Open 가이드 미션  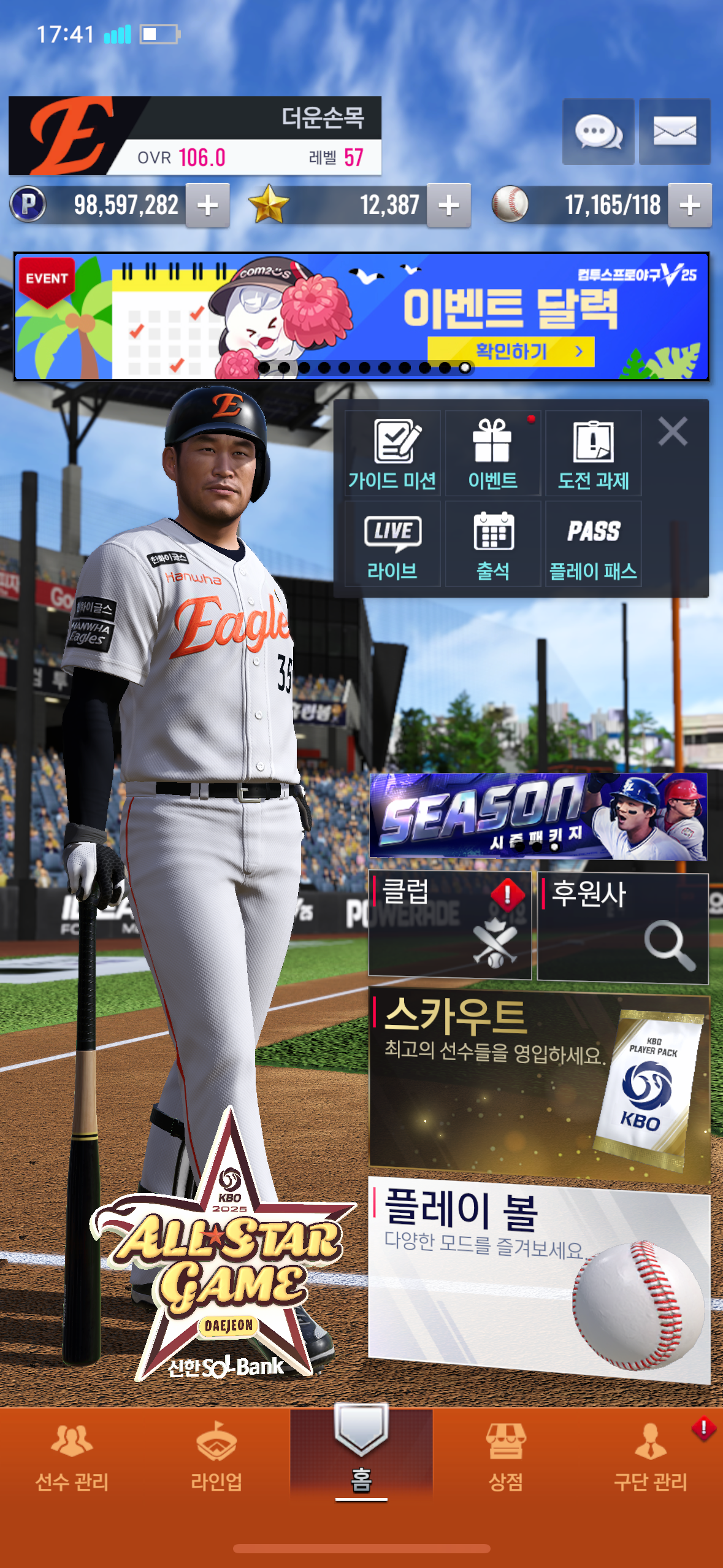(x=392, y=453)
